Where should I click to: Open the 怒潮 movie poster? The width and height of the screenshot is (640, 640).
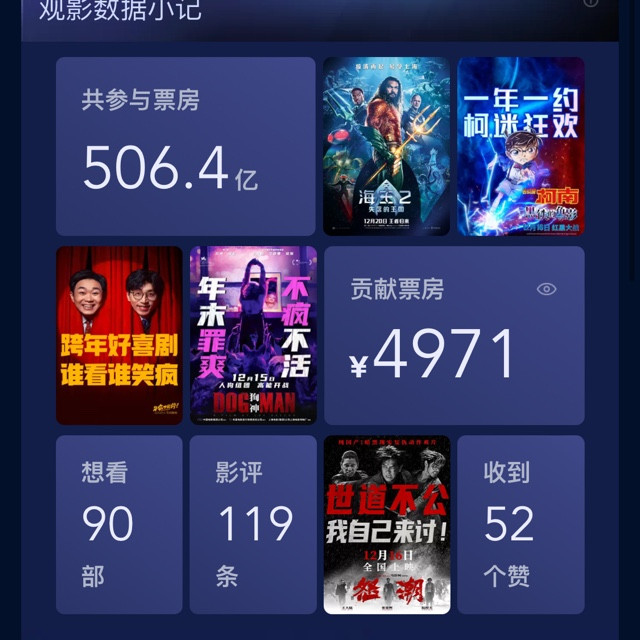tap(386, 524)
